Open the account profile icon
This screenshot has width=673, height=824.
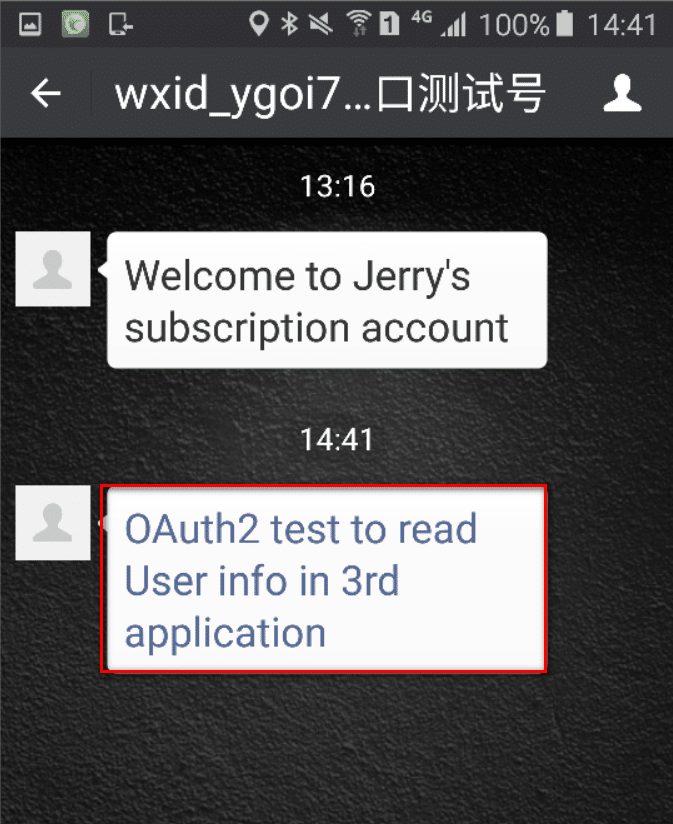(x=622, y=94)
